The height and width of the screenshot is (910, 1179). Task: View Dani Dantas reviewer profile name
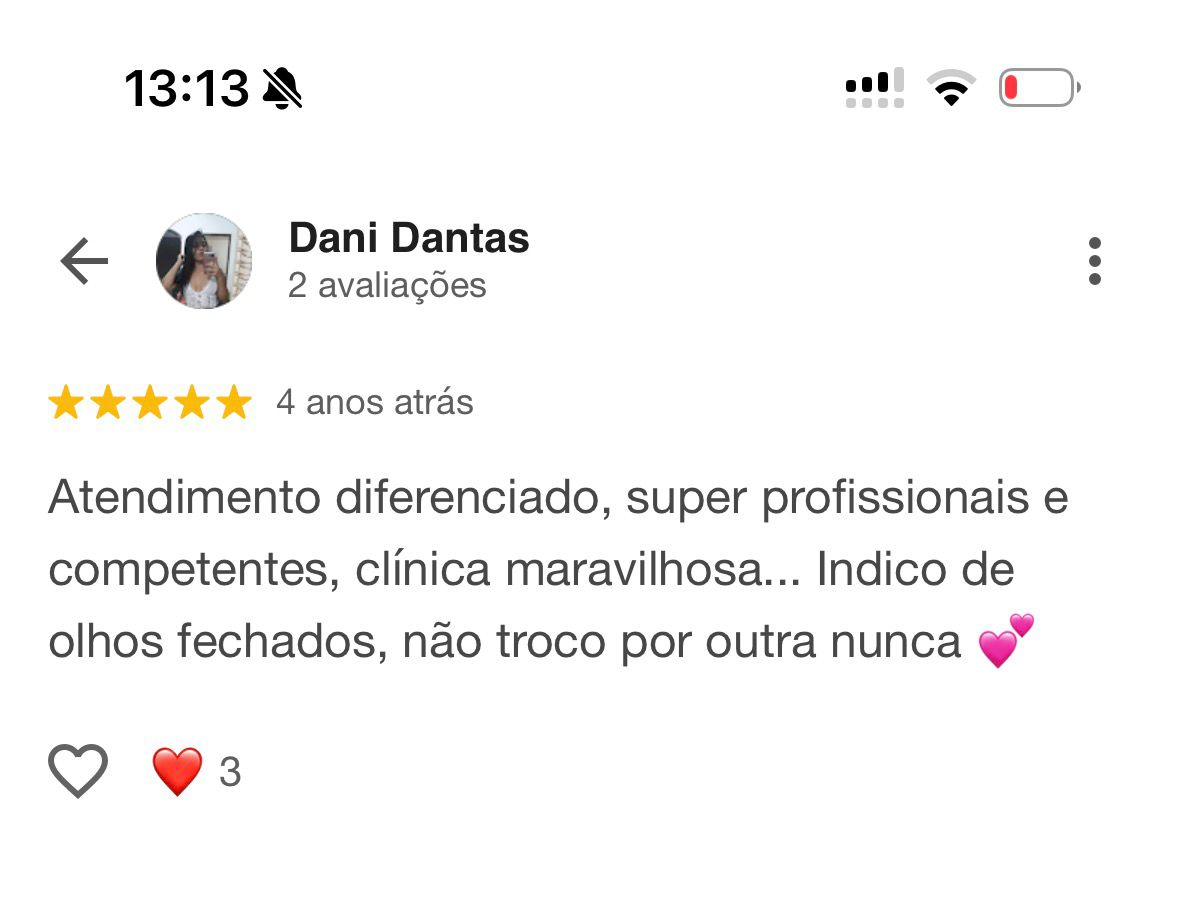coord(408,239)
